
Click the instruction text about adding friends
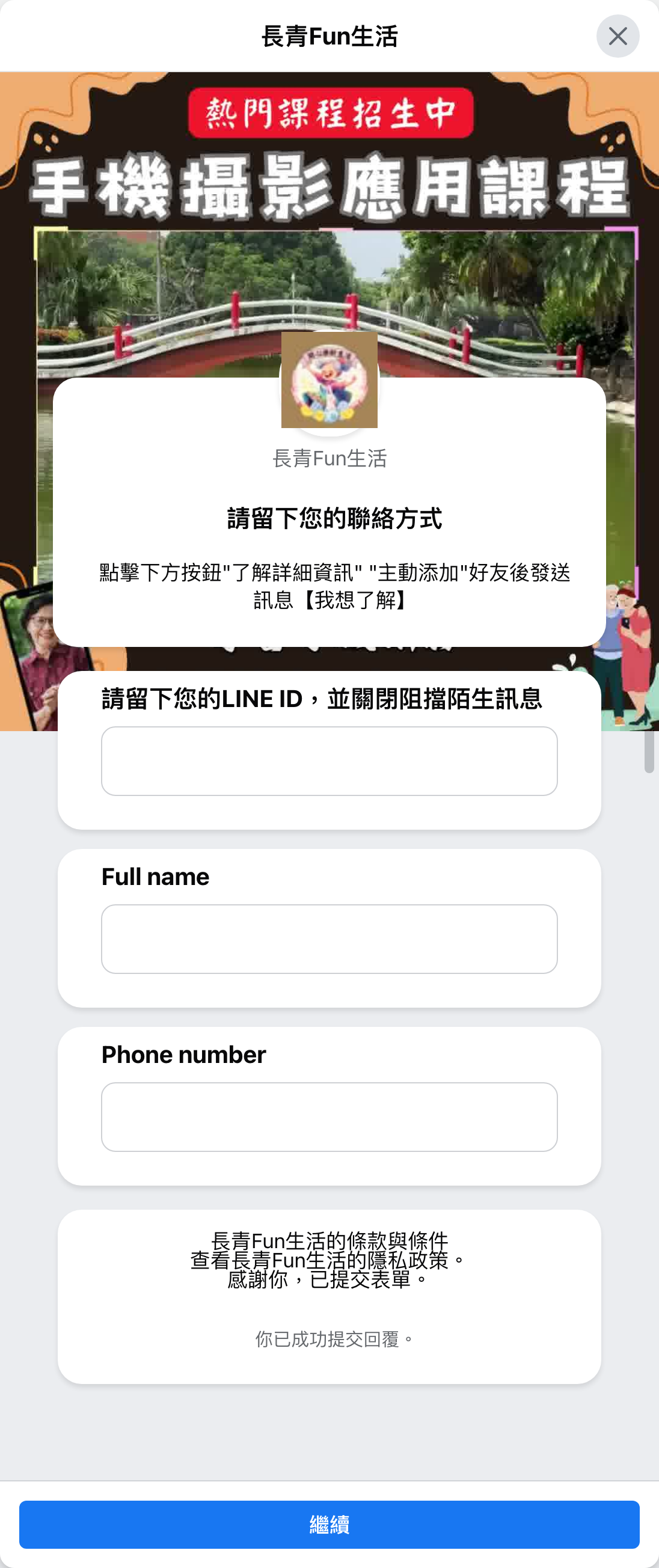(x=329, y=587)
